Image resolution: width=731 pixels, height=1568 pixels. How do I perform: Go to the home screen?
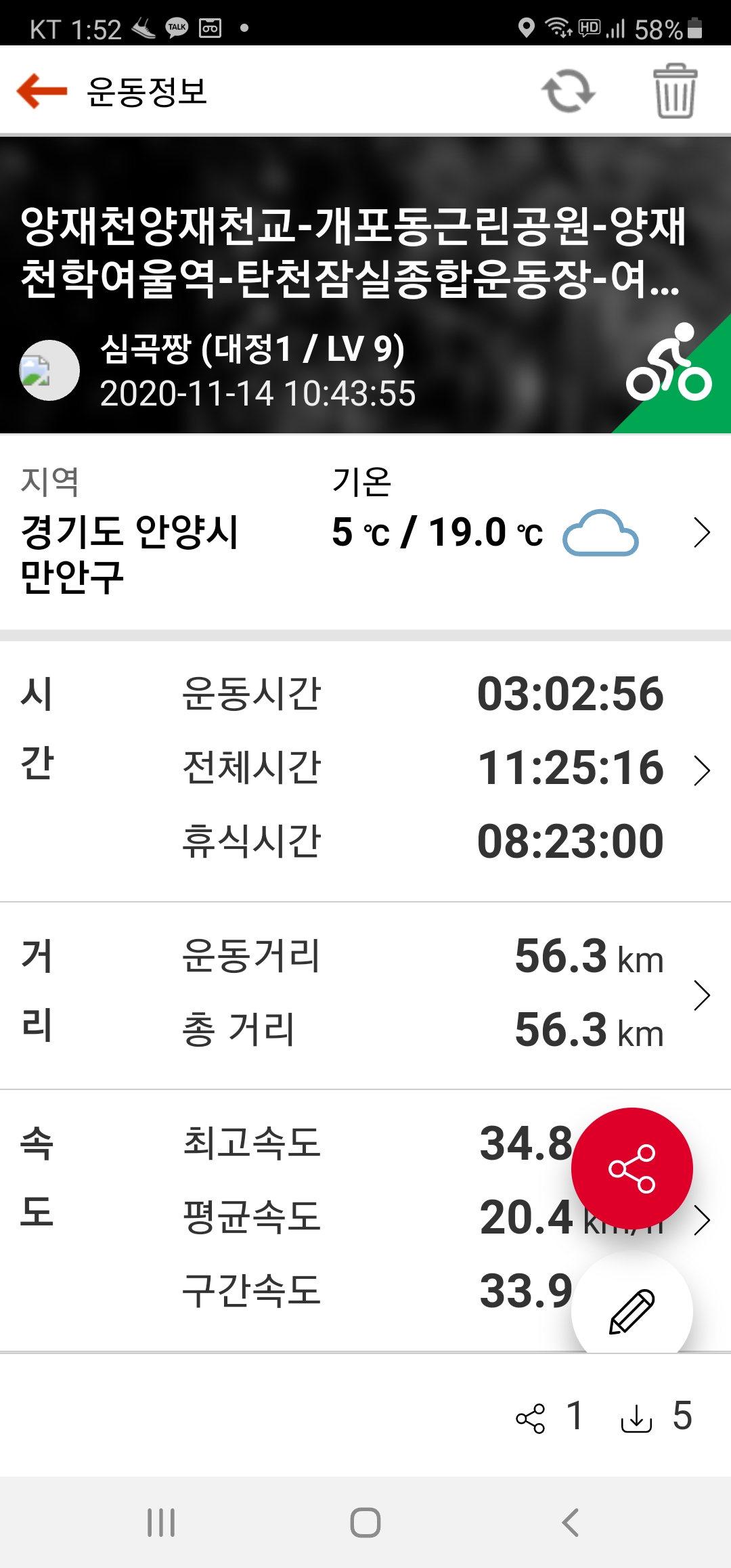click(x=365, y=1523)
